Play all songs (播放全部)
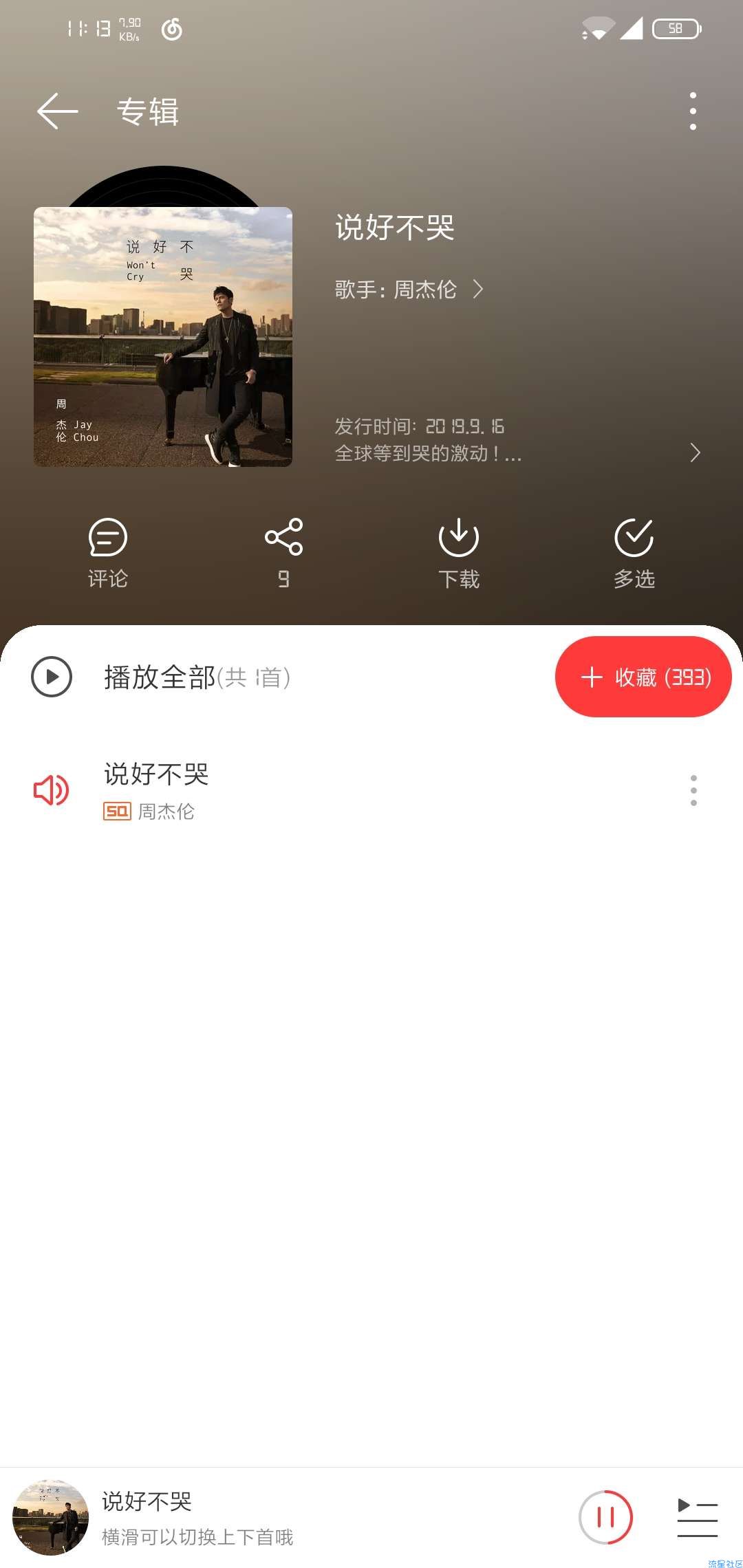Screen dimensions: 743x1568 pyautogui.click(x=161, y=677)
